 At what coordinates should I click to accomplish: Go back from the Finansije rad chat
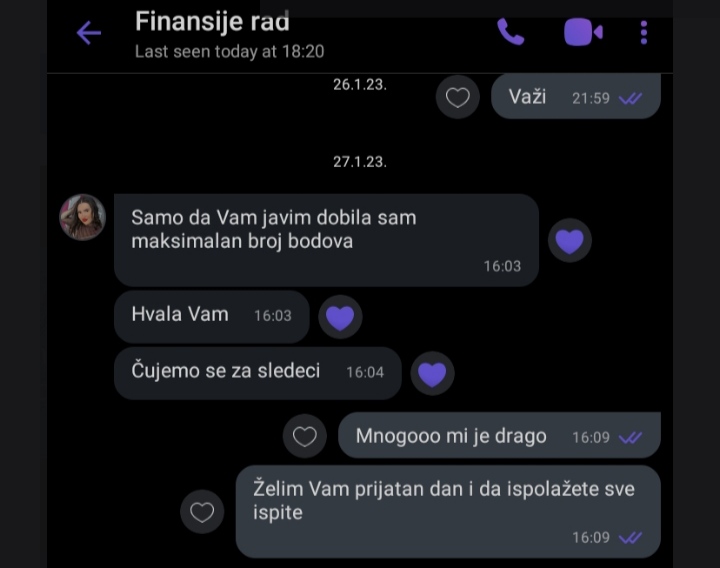[89, 33]
